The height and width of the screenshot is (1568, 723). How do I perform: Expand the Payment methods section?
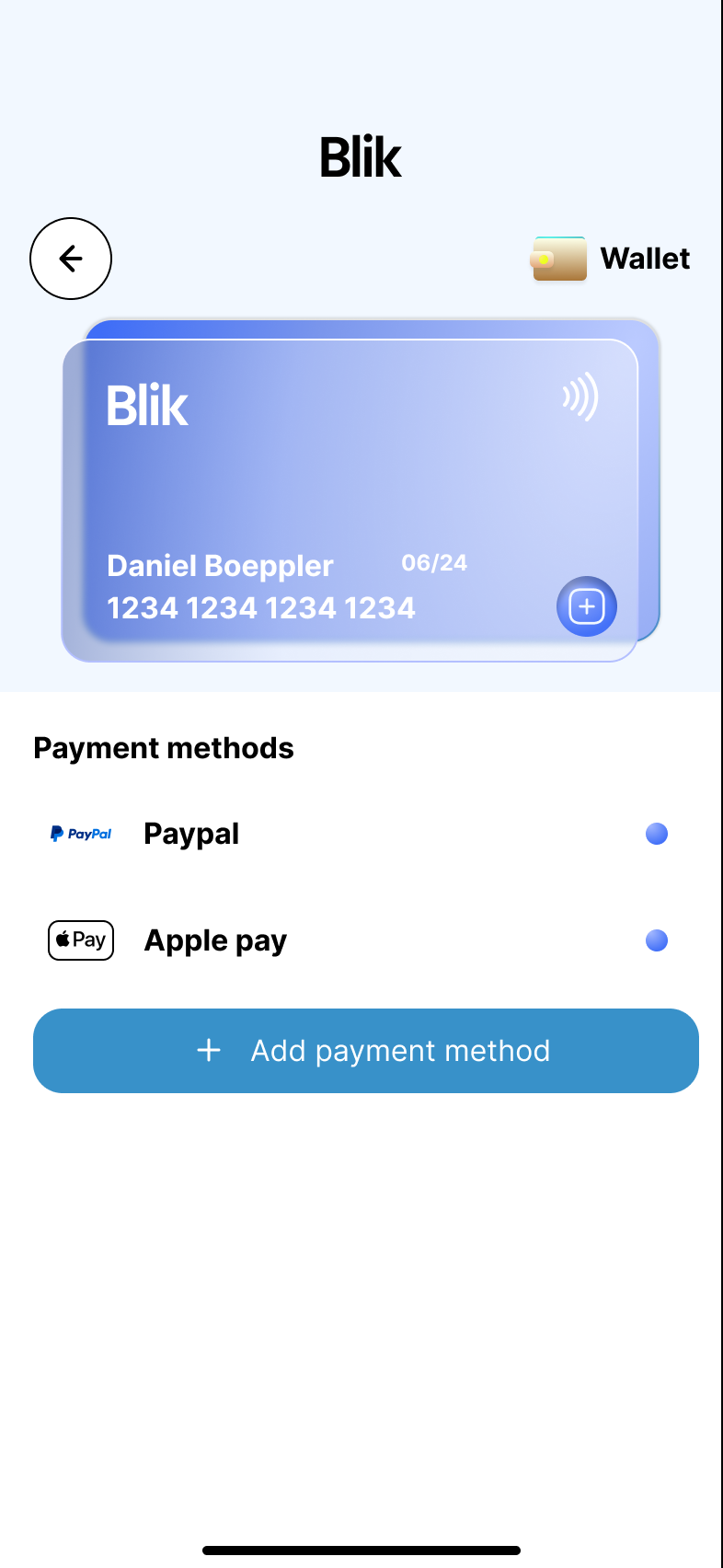point(163,747)
